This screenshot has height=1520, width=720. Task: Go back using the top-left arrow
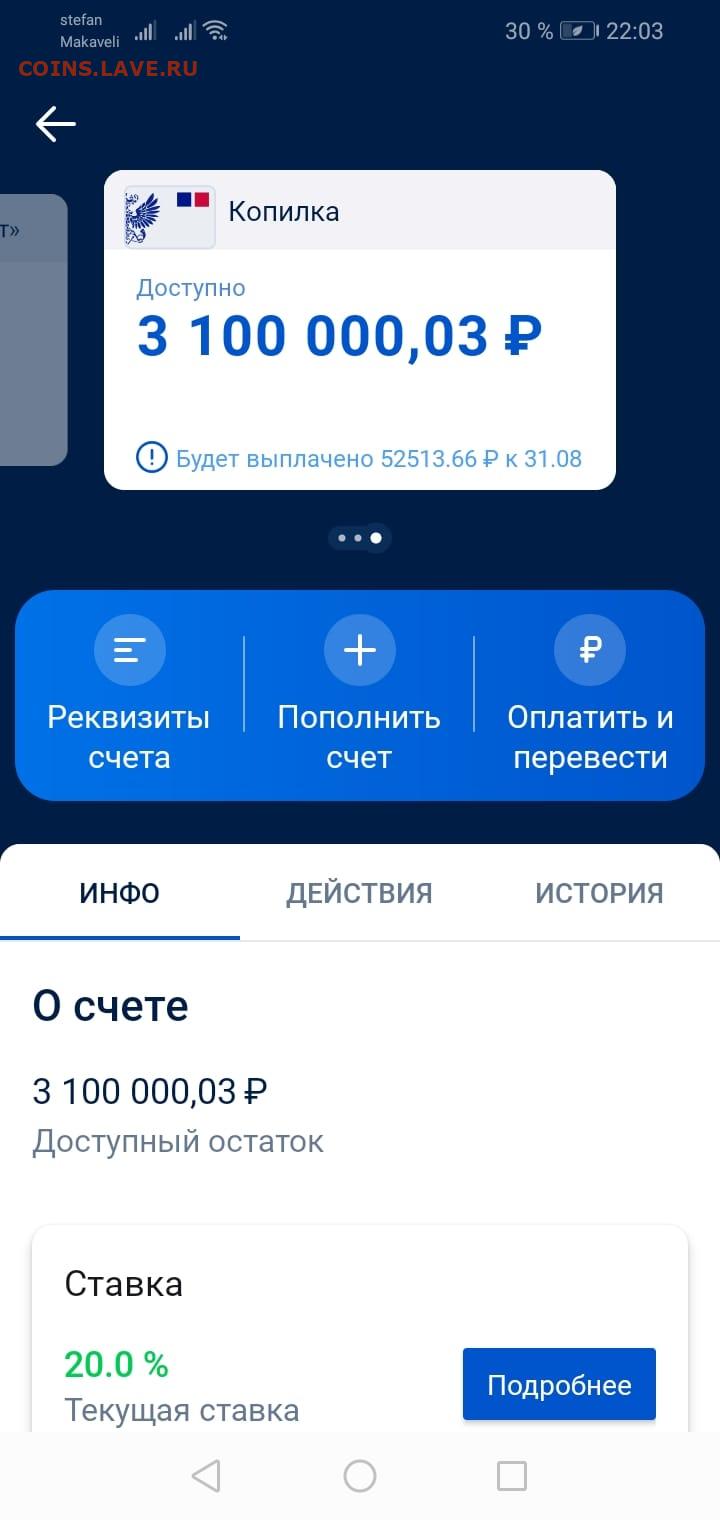56,124
